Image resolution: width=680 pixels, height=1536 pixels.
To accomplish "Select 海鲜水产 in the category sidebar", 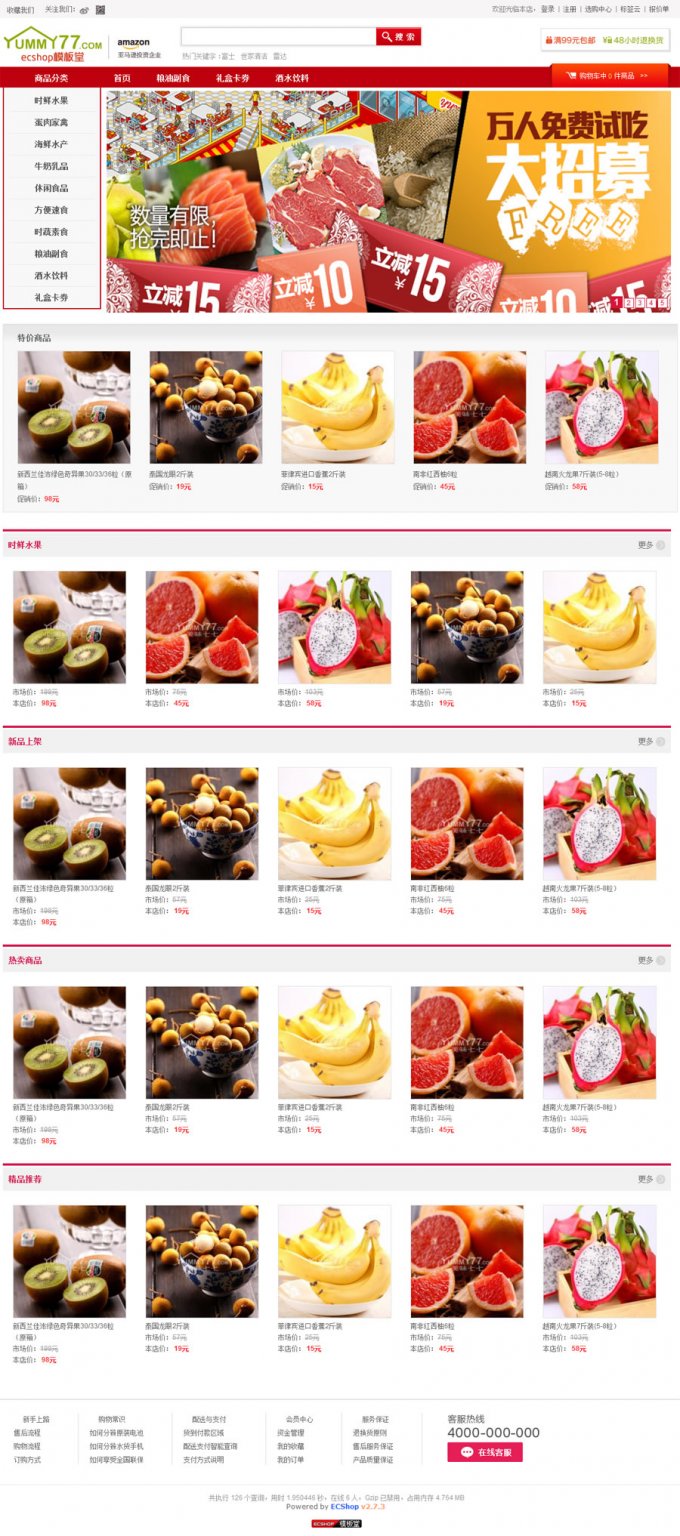I will click(51, 144).
